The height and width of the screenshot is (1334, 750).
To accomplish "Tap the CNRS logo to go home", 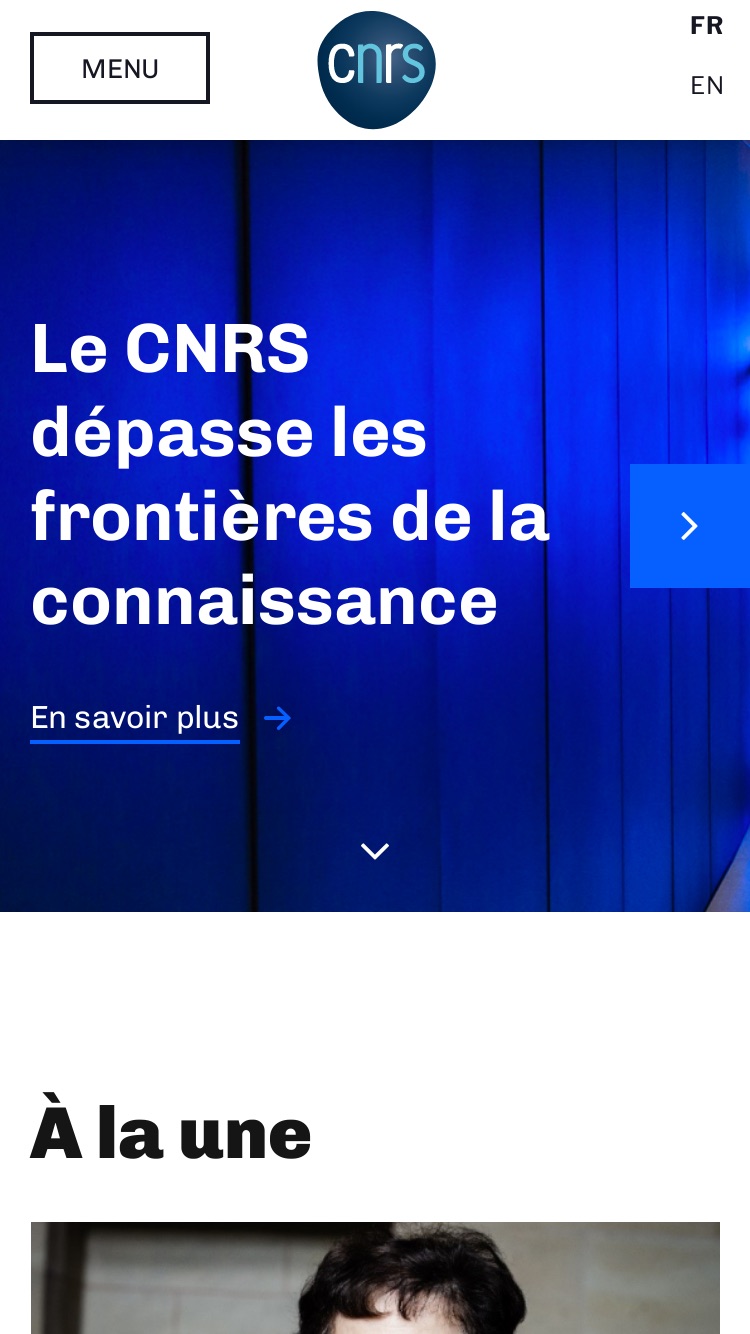I will click(x=376, y=70).
